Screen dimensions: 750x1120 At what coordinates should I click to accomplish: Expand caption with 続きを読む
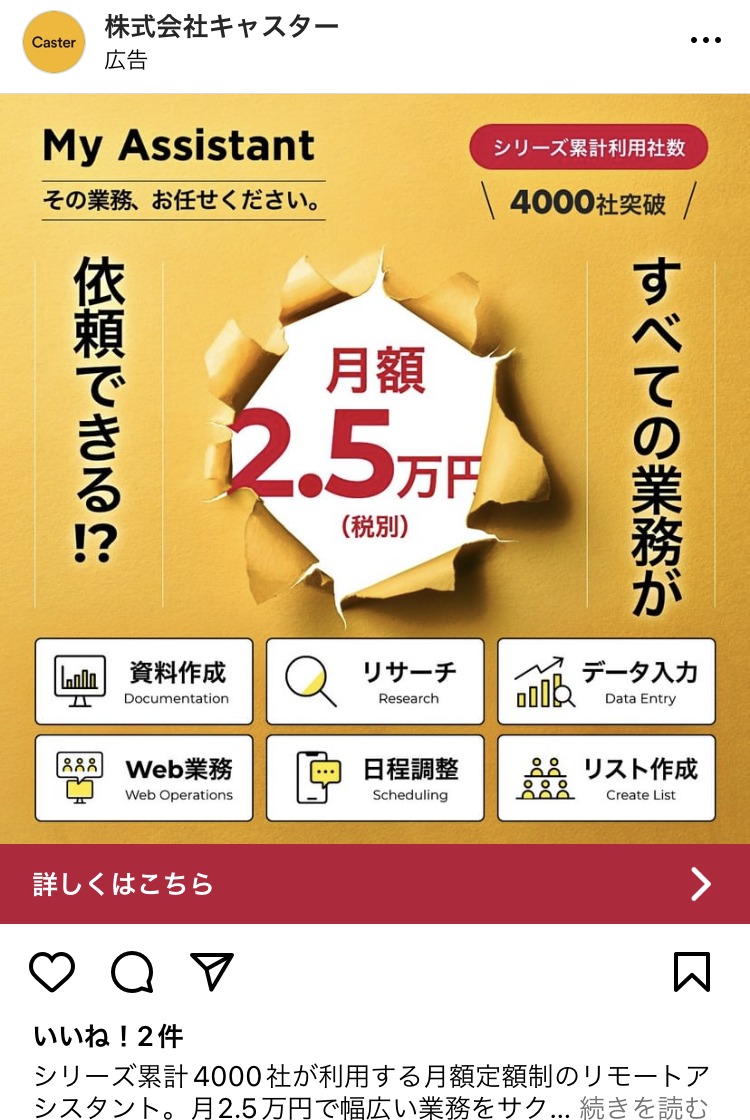[x=644, y=1106]
